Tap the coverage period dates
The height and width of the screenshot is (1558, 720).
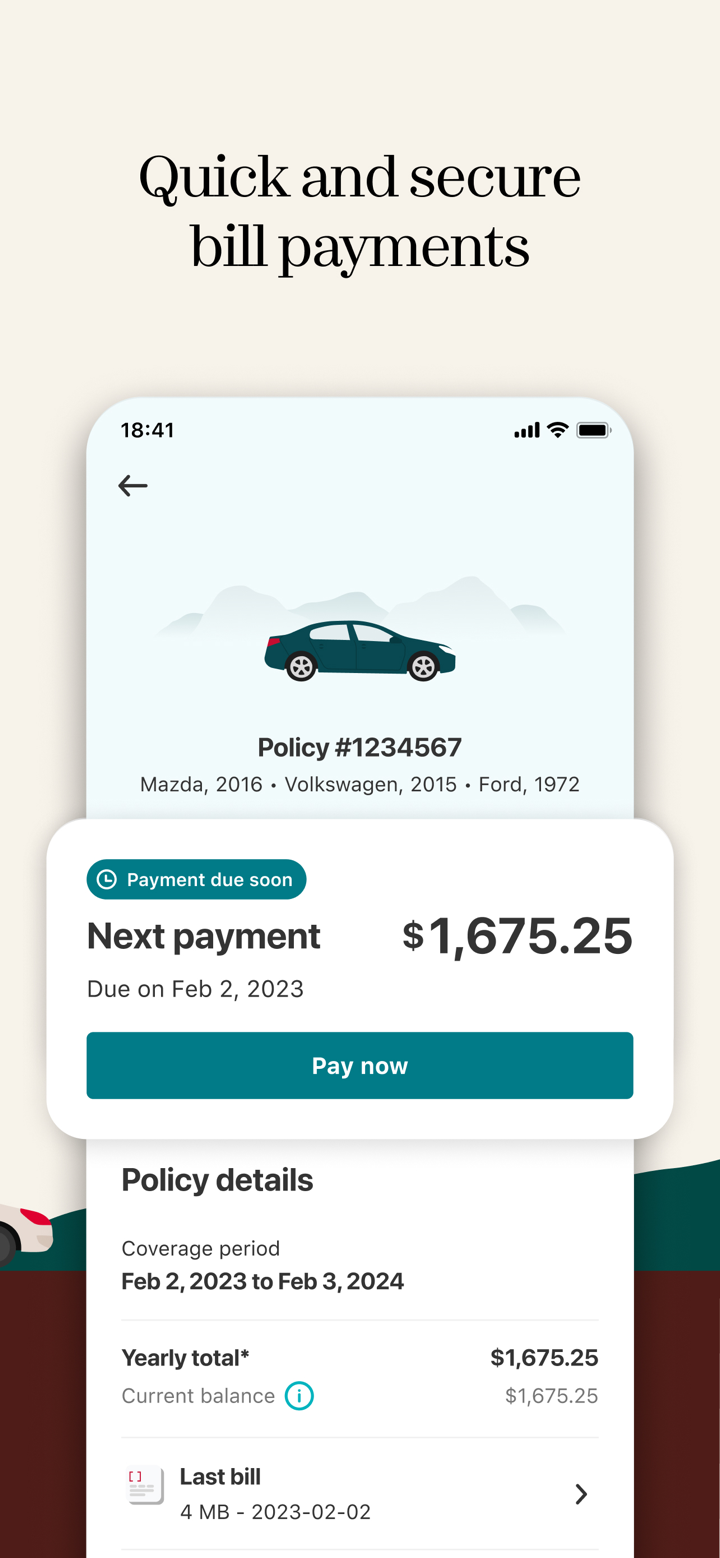click(x=262, y=1281)
